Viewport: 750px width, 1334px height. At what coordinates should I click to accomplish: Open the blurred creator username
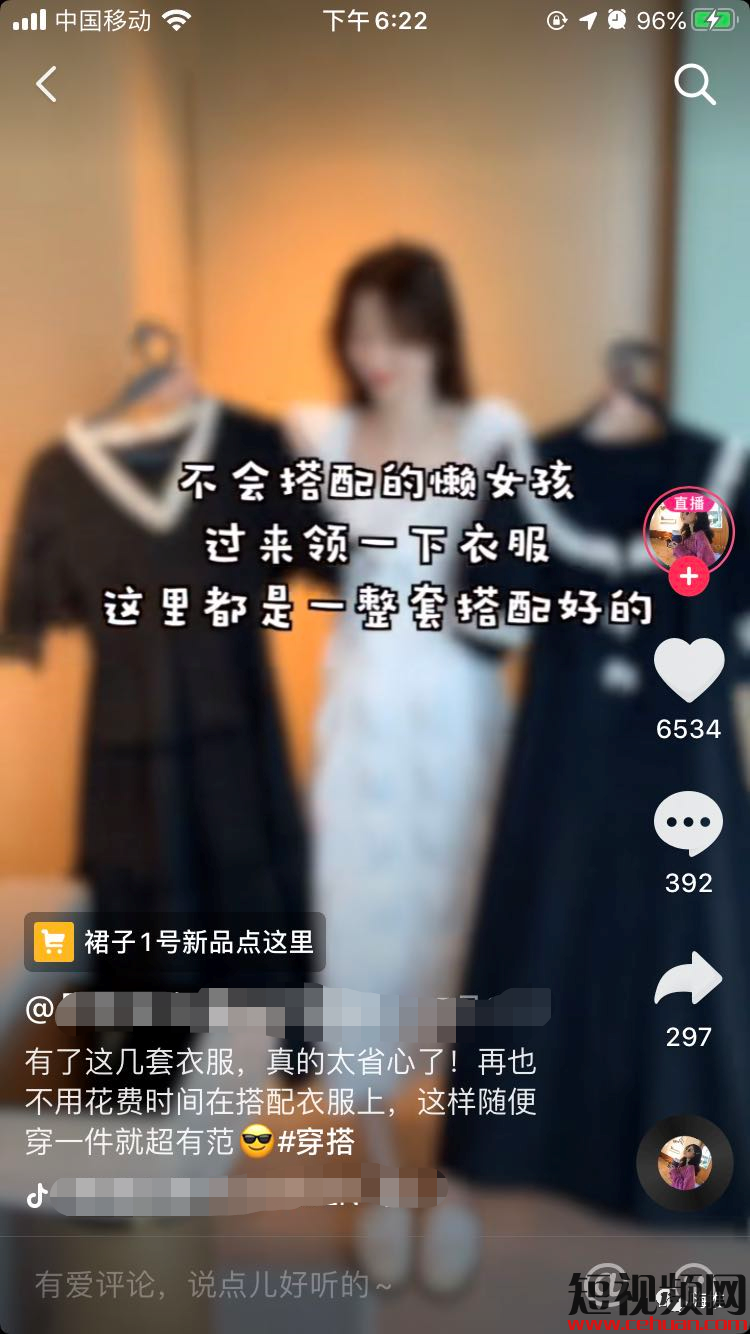click(x=290, y=1007)
